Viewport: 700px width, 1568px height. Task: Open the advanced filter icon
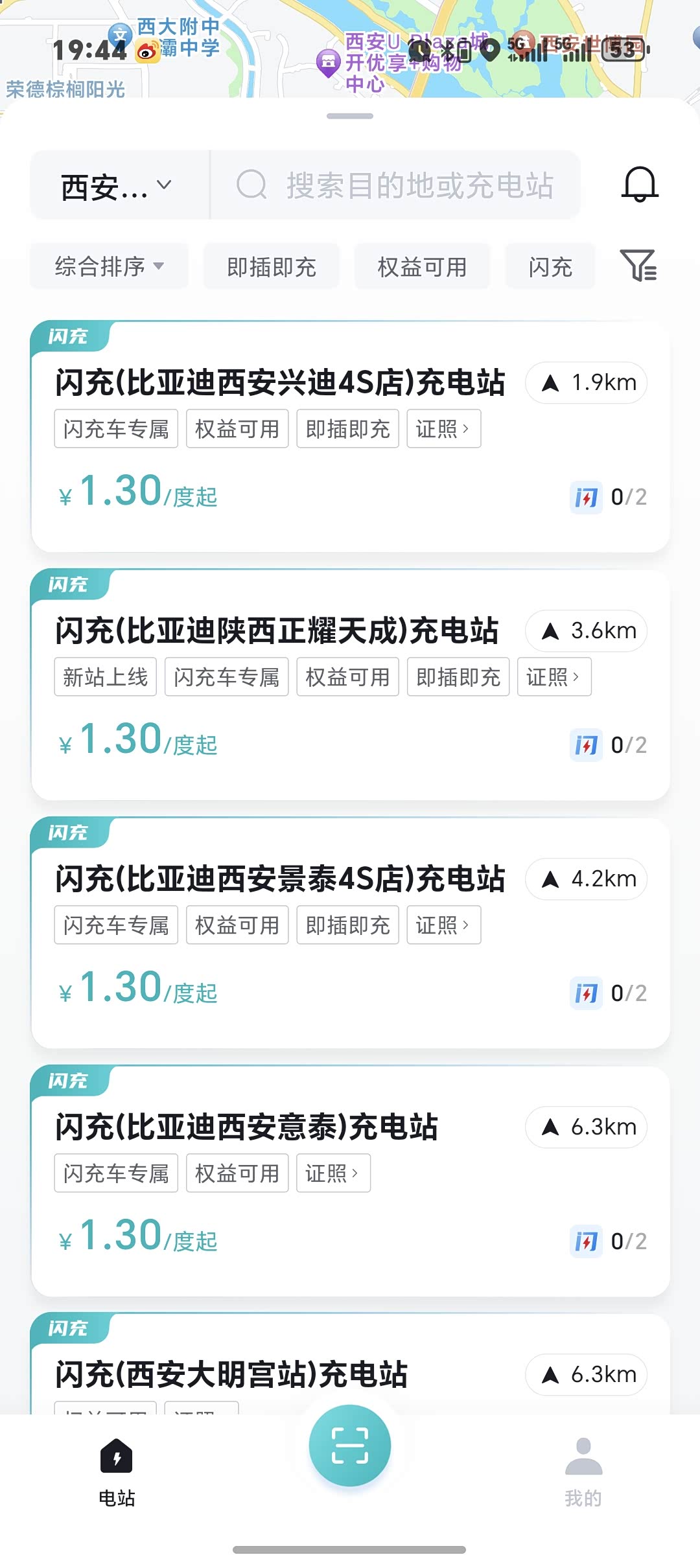tap(638, 265)
